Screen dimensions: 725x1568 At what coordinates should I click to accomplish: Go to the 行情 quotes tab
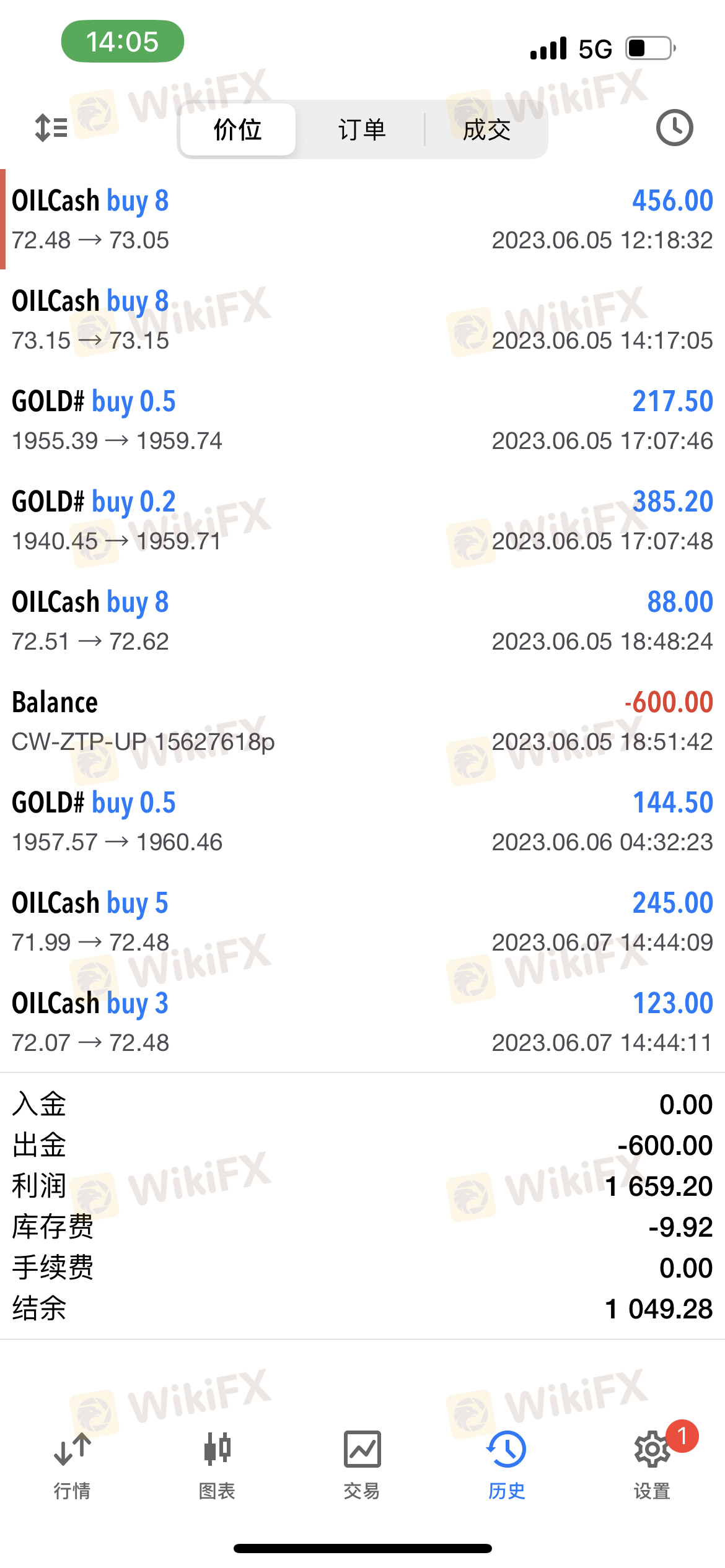(x=72, y=1466)
